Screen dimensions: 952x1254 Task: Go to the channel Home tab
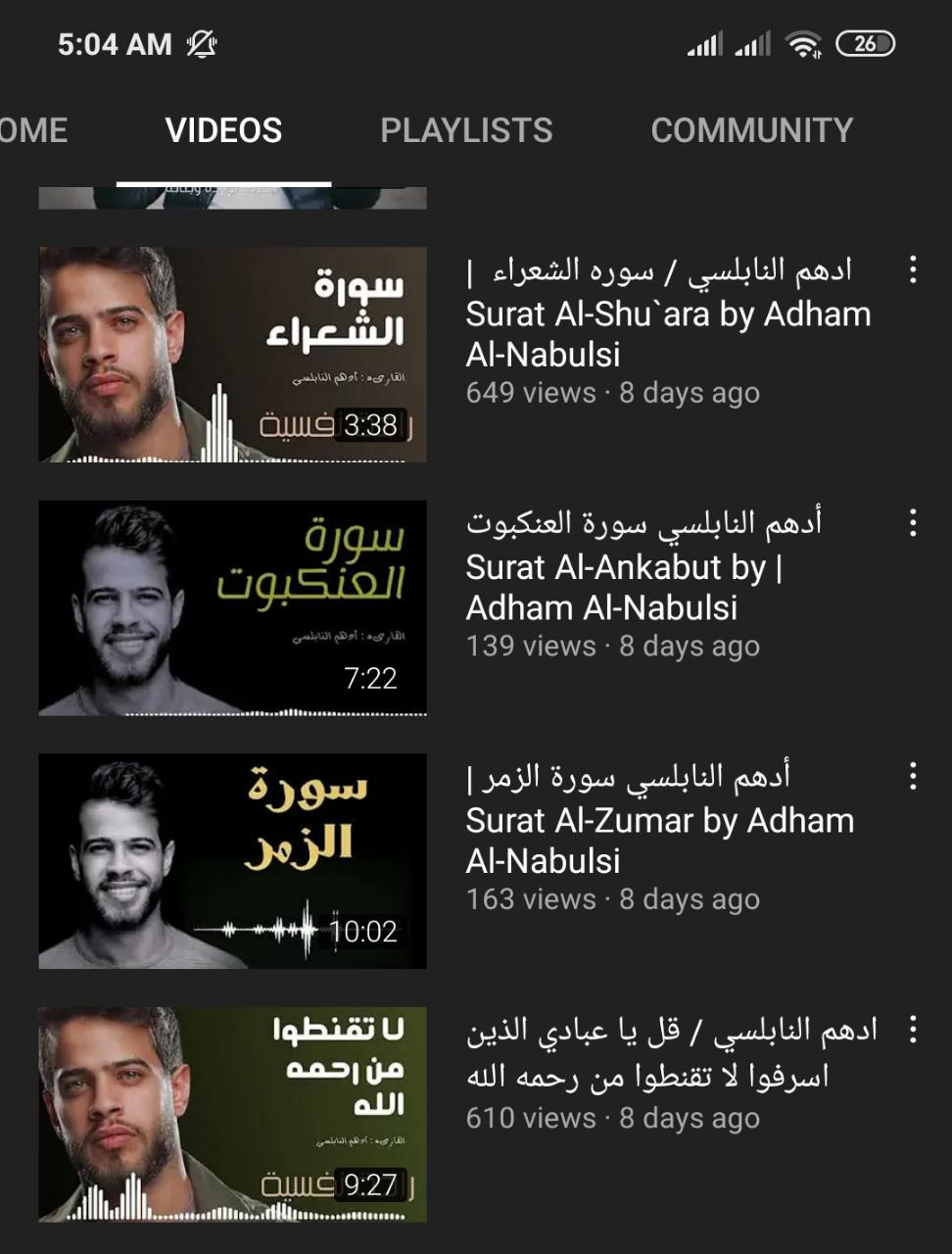pos(33,130)
